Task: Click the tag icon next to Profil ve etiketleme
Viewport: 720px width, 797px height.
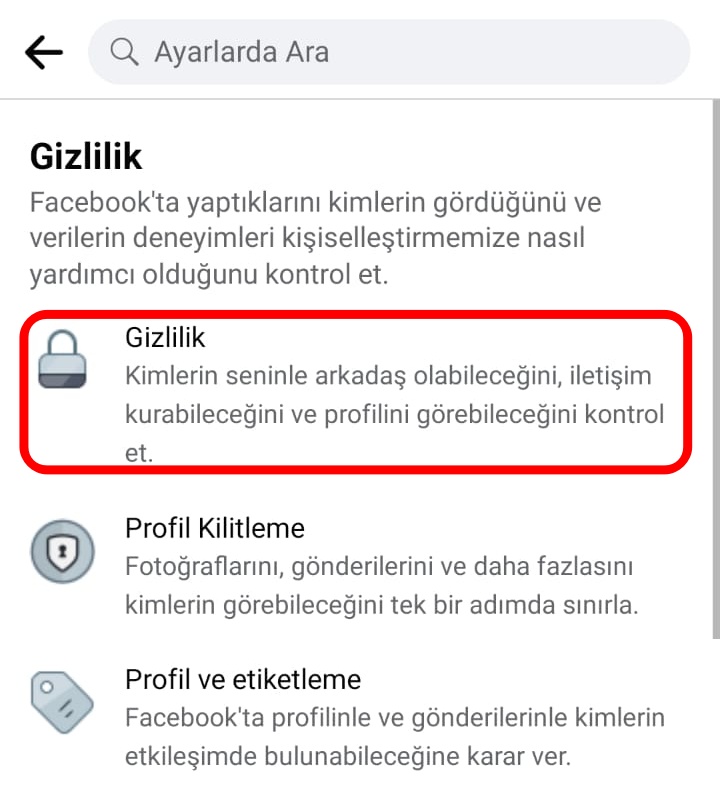Action: coord(62,700)
